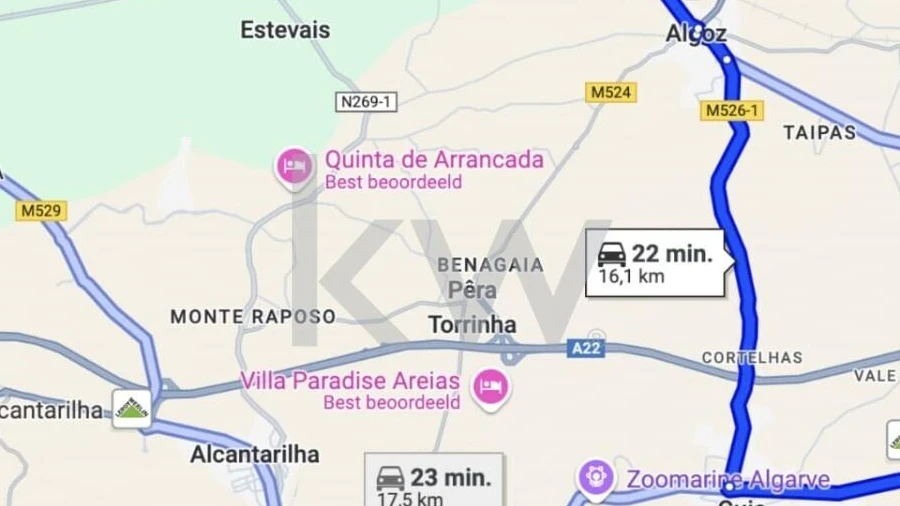This screenshot has height=506, width=900.
Task: Open the Quinta de Arrancada hotel pin
Action: (294, 166)
